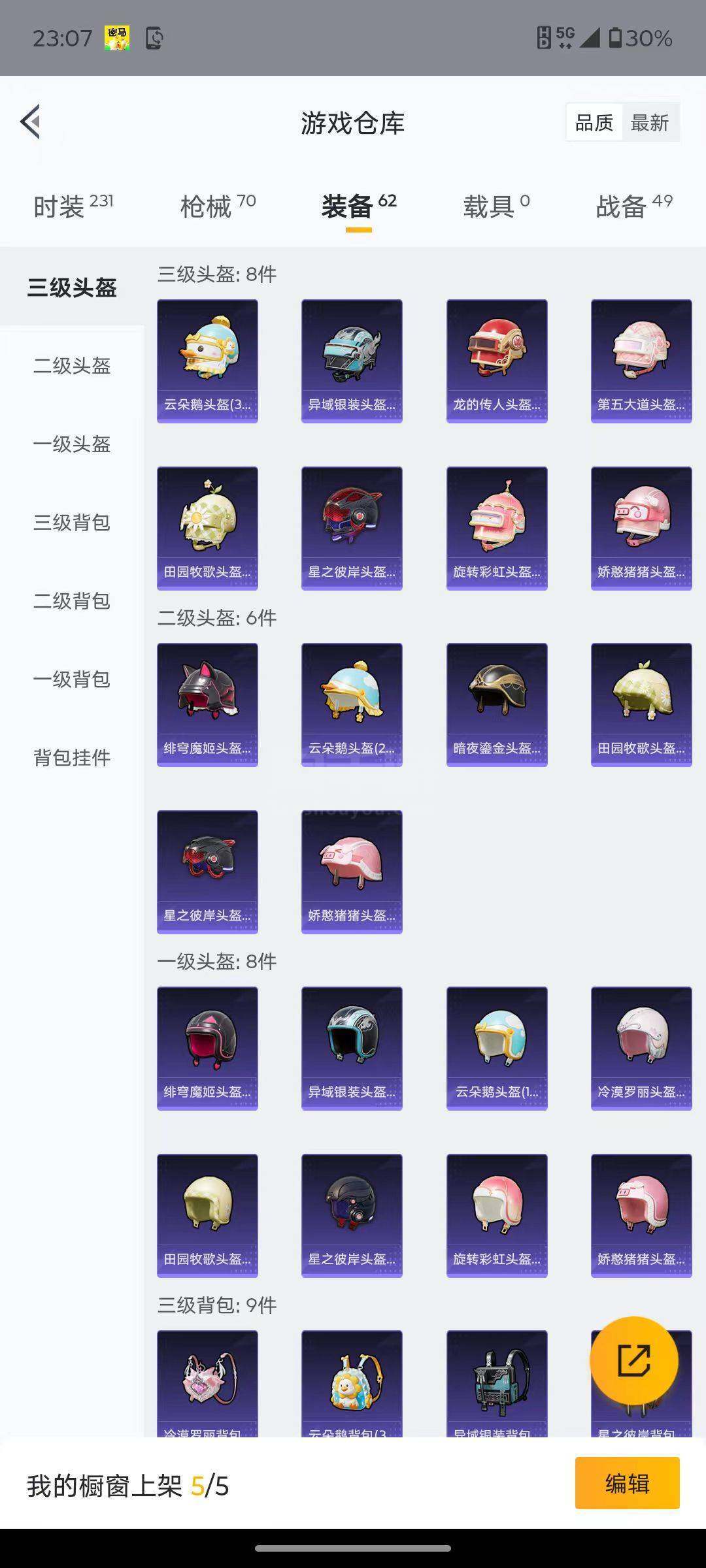Select 二级背包 in the sidebar

72,601
